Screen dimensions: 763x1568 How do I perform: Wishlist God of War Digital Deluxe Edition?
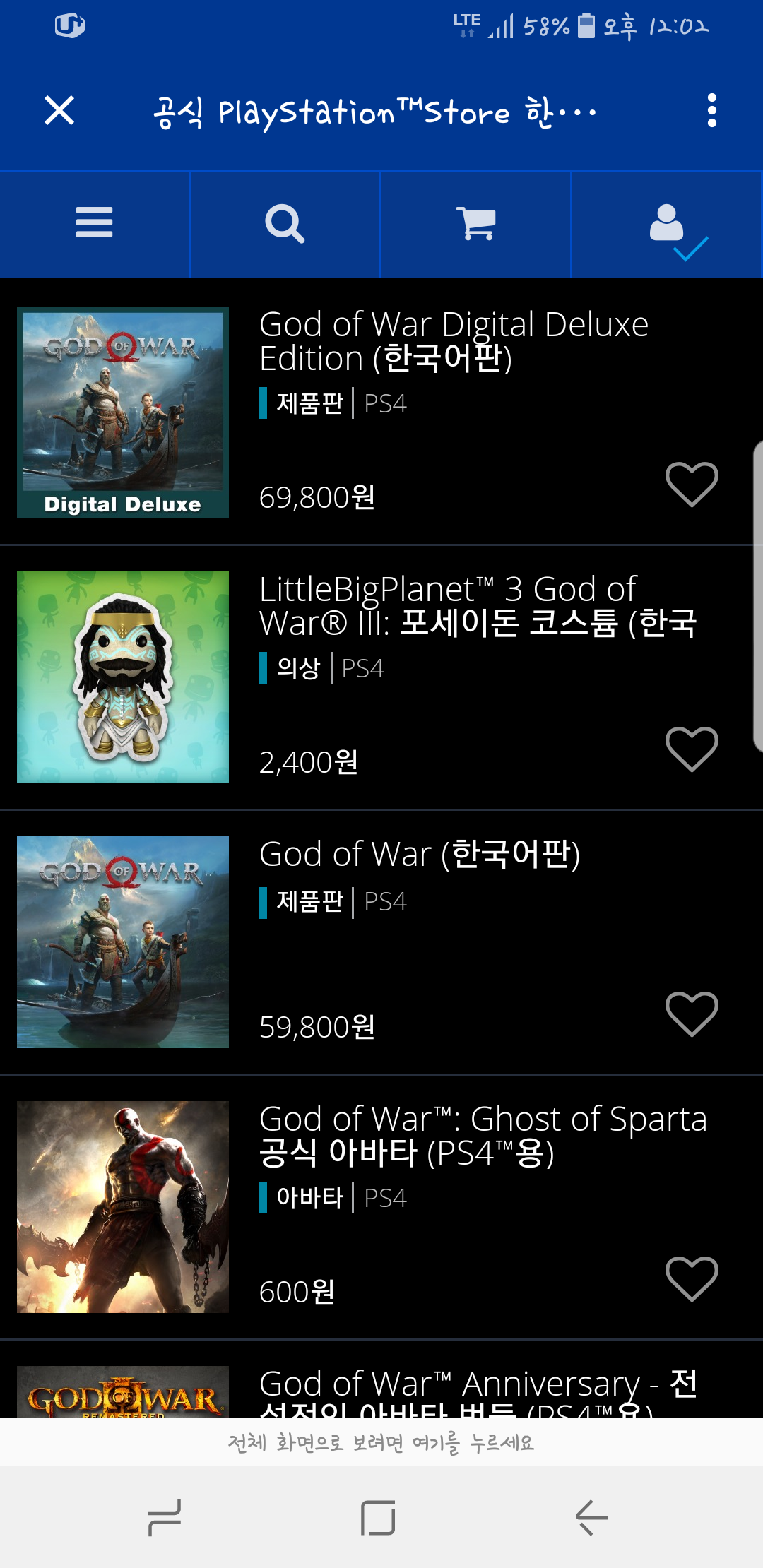[692, 485]
